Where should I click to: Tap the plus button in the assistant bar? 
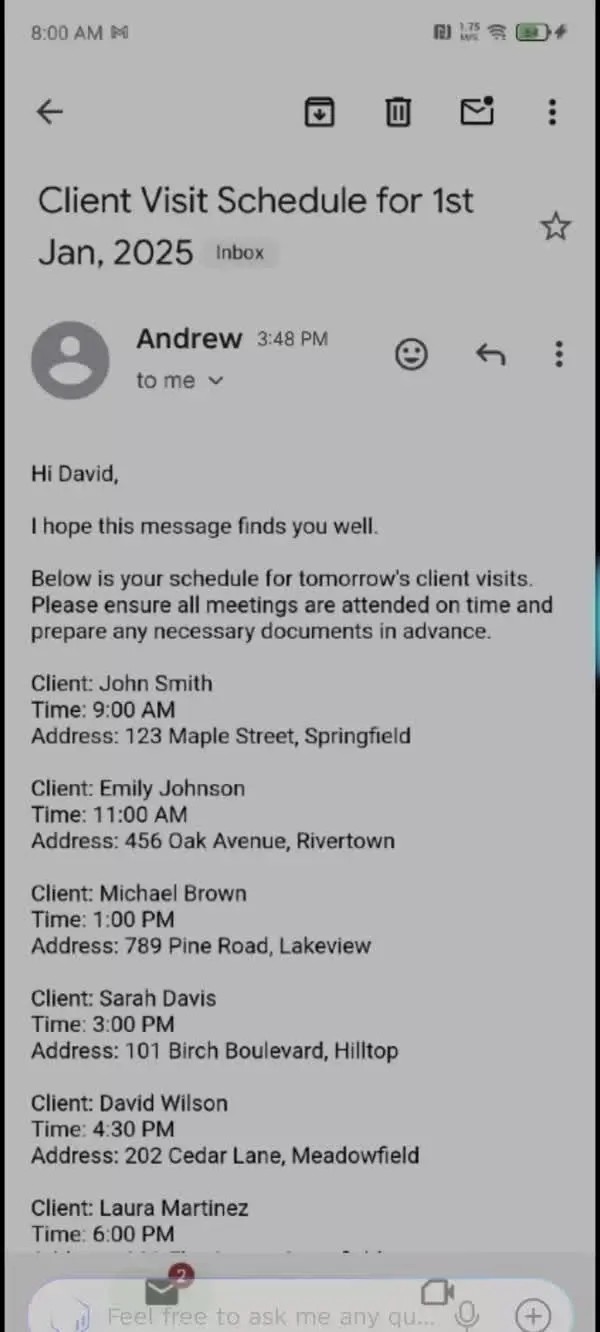click(533, 1314)
